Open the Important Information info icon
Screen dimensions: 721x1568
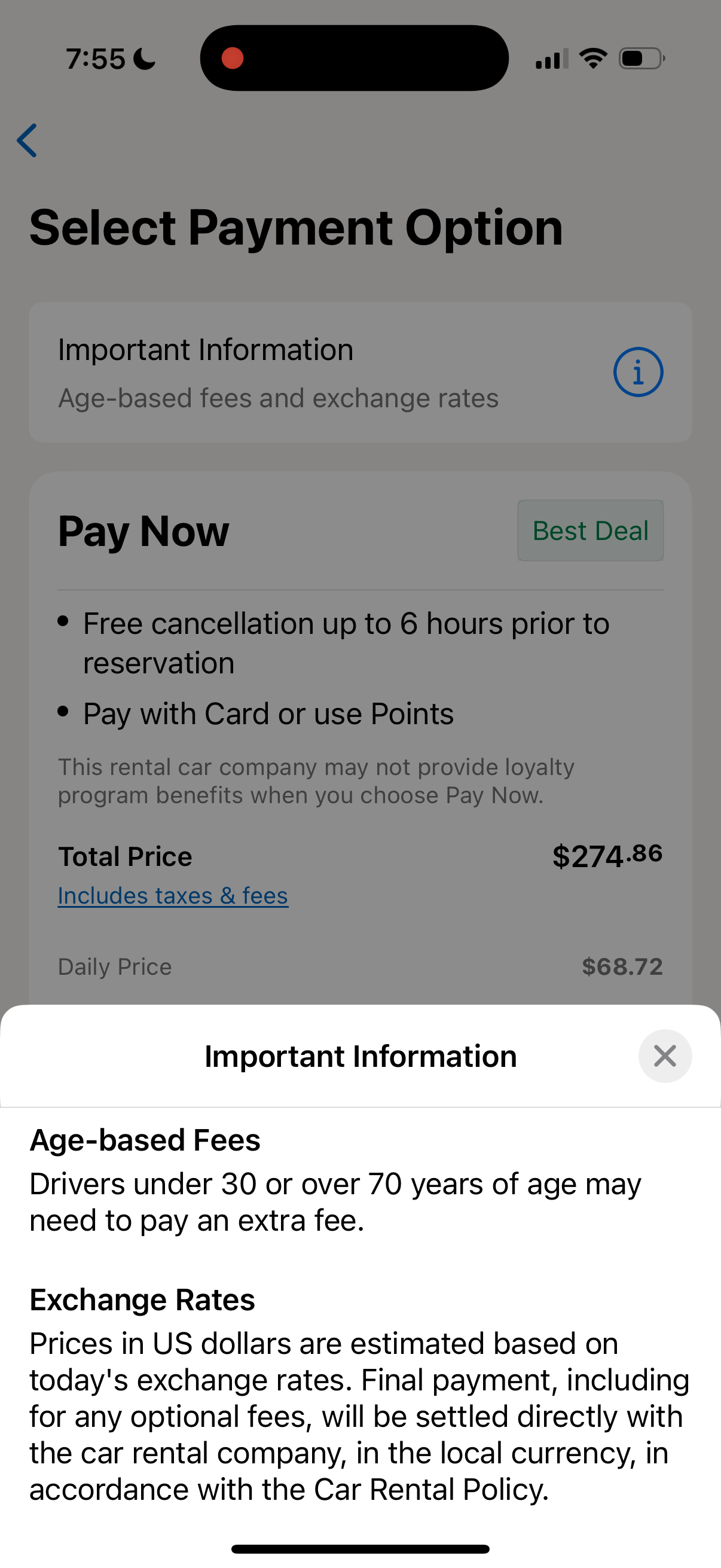638,372
